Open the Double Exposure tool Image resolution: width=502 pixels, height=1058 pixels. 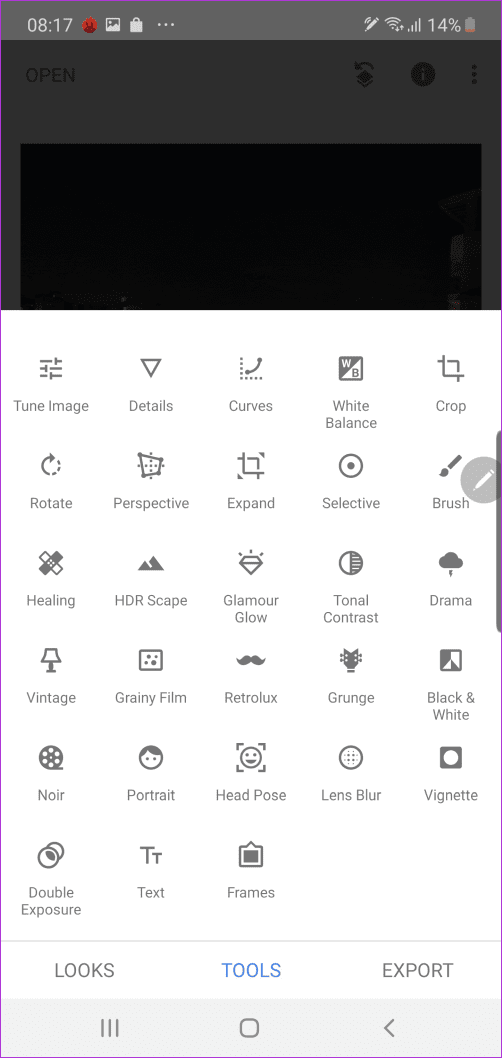coord(51,879)
